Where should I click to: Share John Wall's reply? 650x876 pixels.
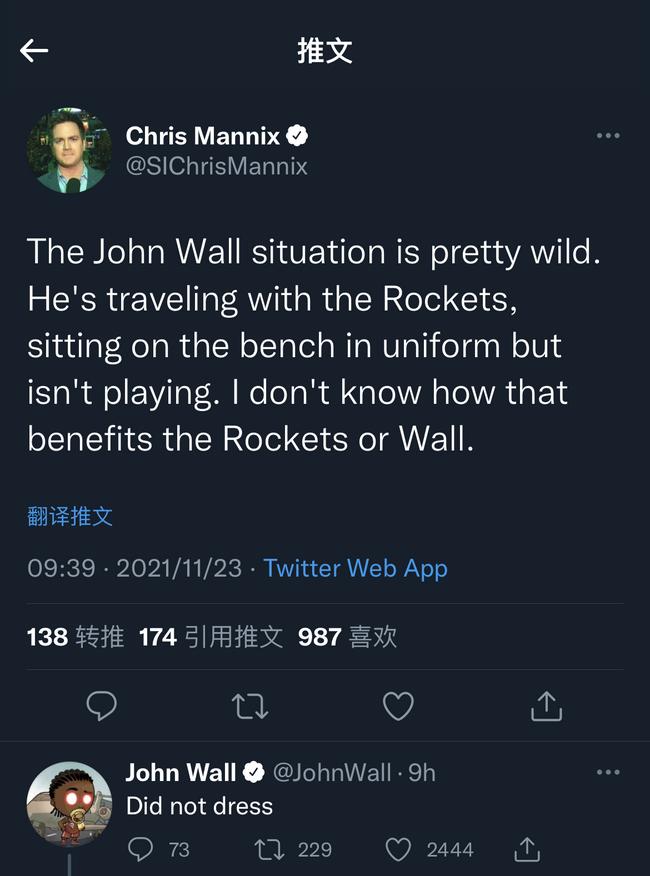click(x=526, y=849)
